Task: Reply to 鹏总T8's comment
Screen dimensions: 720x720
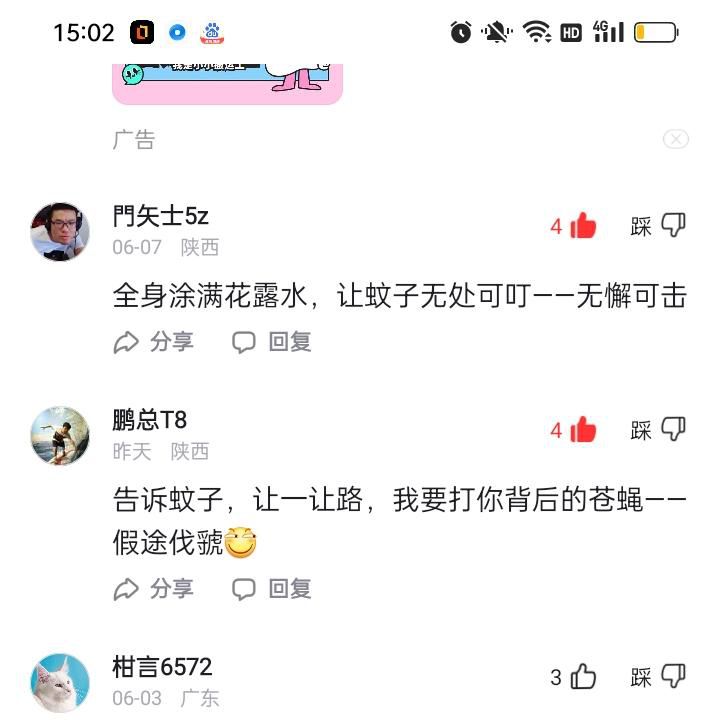Action: pos(272,589)
